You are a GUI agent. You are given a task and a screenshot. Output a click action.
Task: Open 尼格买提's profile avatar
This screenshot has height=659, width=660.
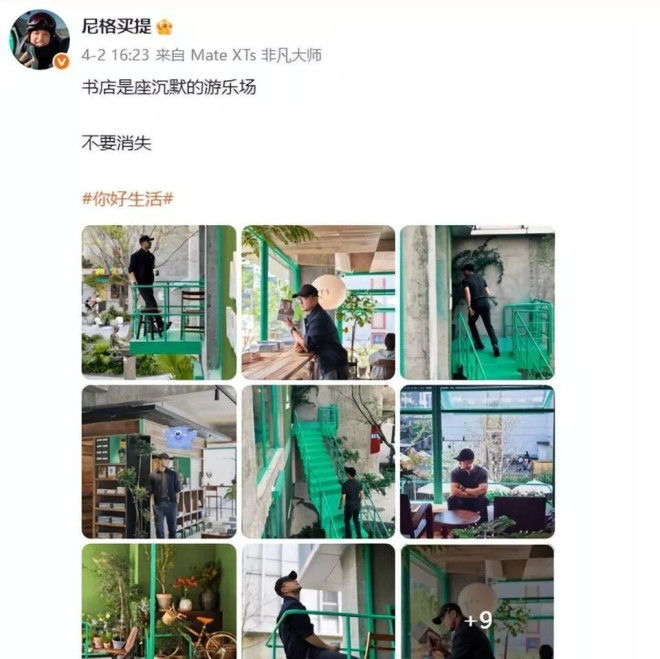tap(39, 40)
